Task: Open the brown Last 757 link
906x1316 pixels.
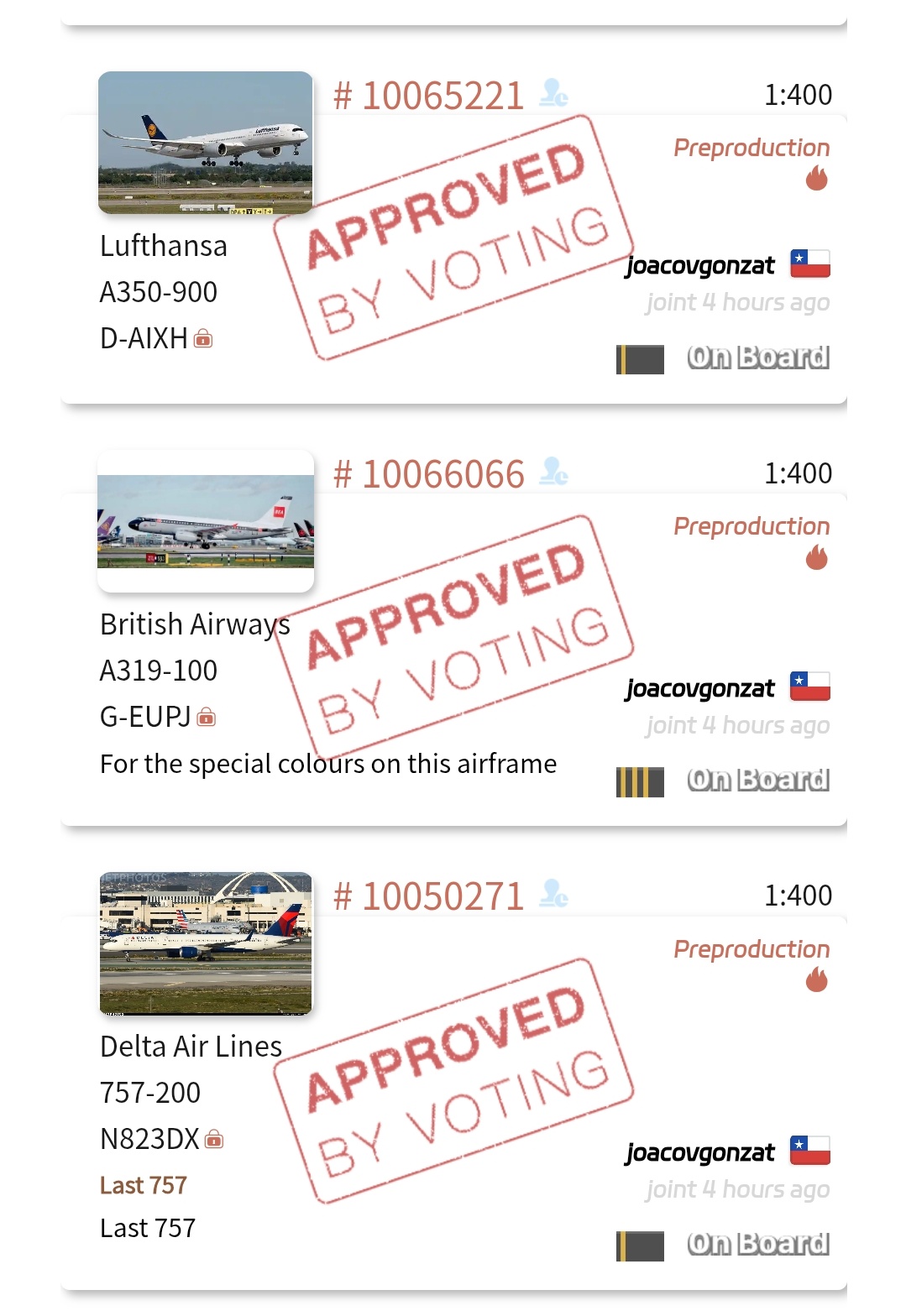Action: (x=144, y=1185)
